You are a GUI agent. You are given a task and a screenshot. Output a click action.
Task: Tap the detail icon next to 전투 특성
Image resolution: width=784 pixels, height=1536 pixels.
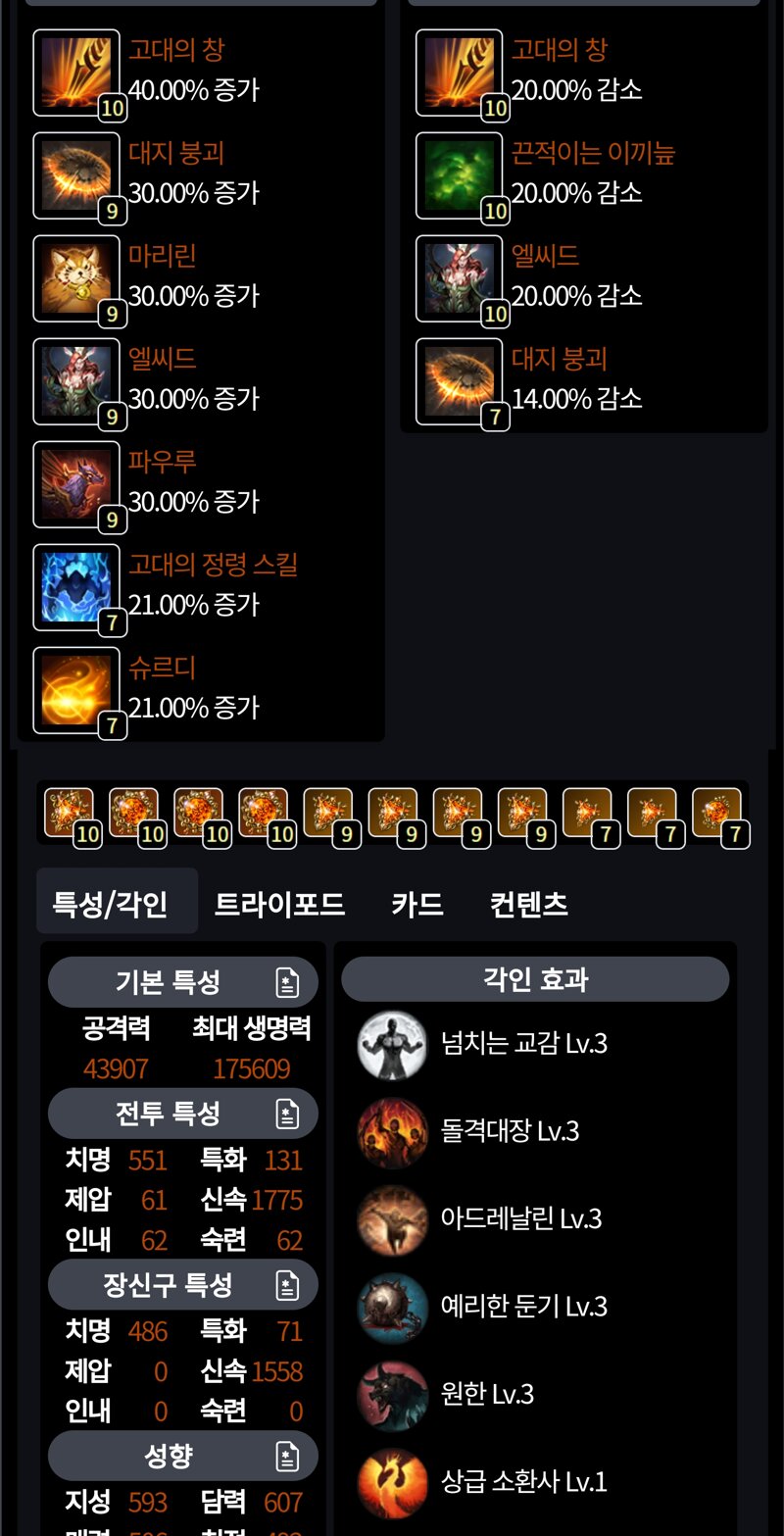(x=286, y=1114)
